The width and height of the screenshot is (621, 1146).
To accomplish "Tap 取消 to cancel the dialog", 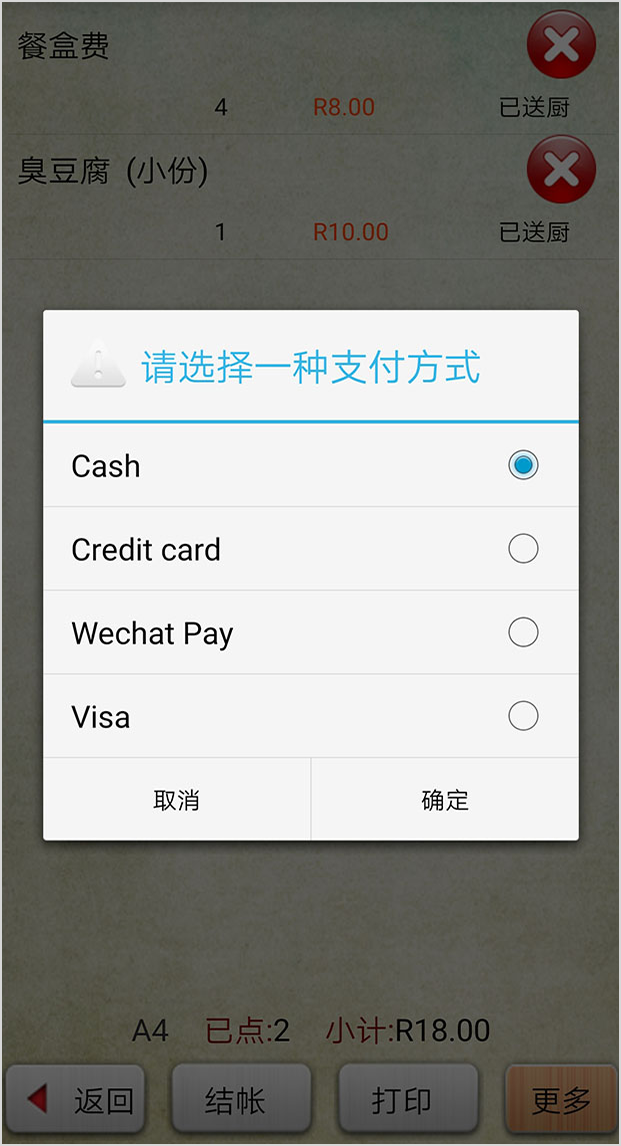I will click(x=177, y=800).
